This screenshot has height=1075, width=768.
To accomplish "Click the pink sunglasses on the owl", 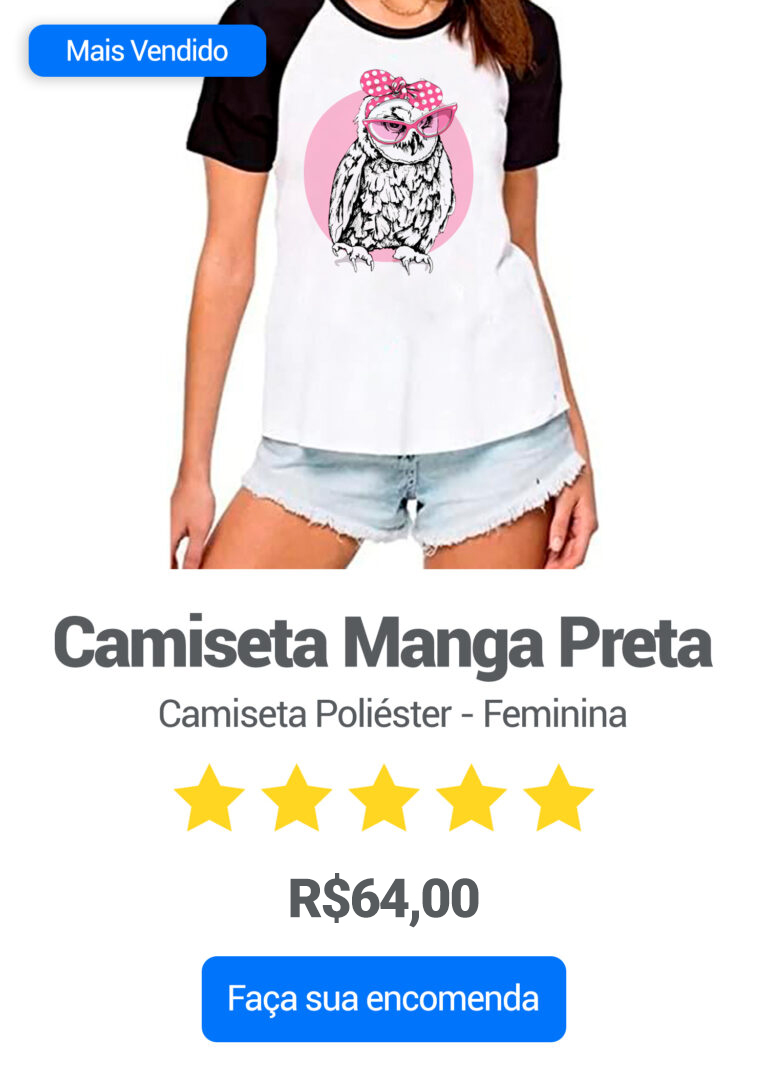I will click(x=408, y=125).
